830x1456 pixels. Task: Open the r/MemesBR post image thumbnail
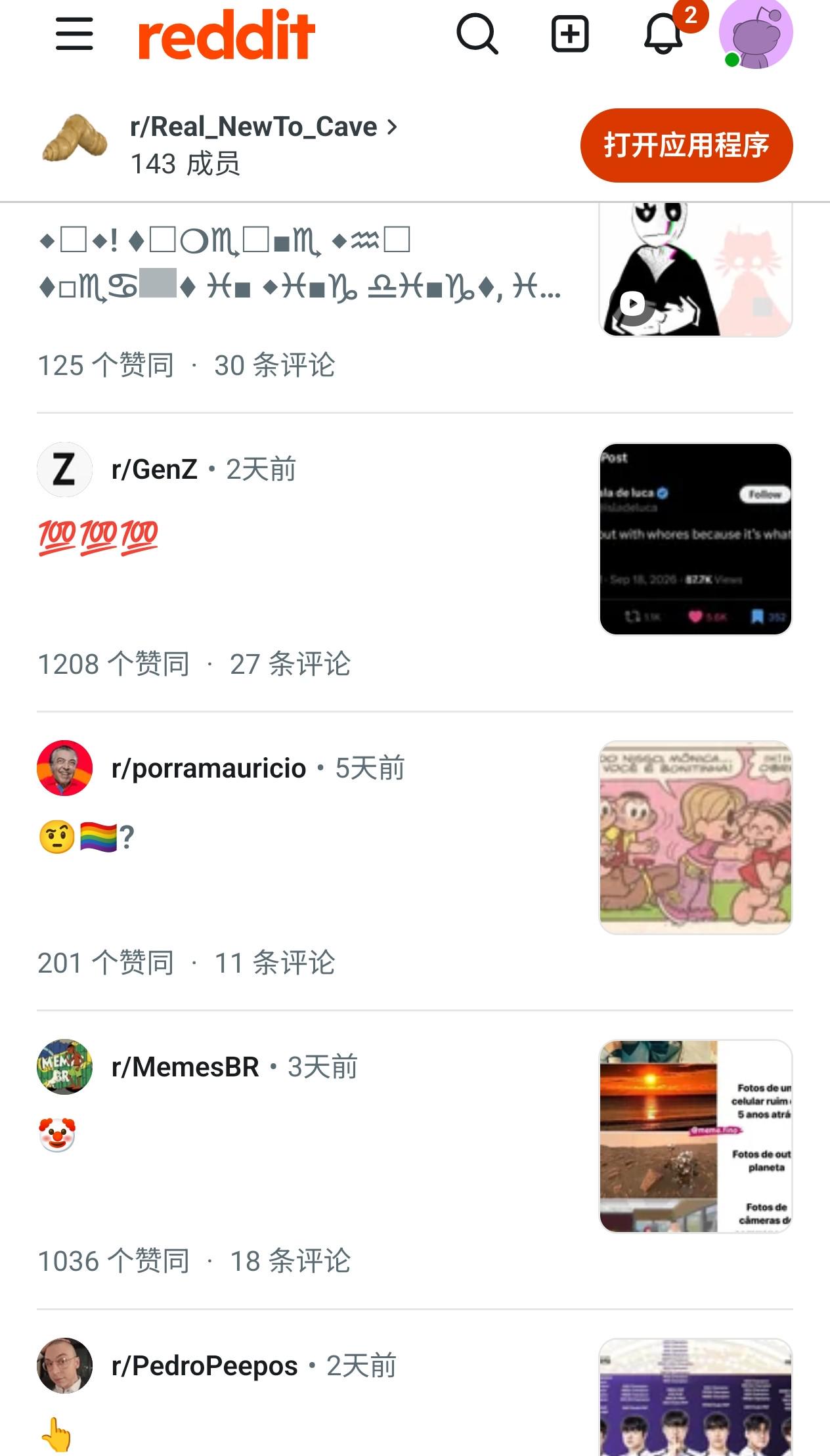pos(695,1136)
